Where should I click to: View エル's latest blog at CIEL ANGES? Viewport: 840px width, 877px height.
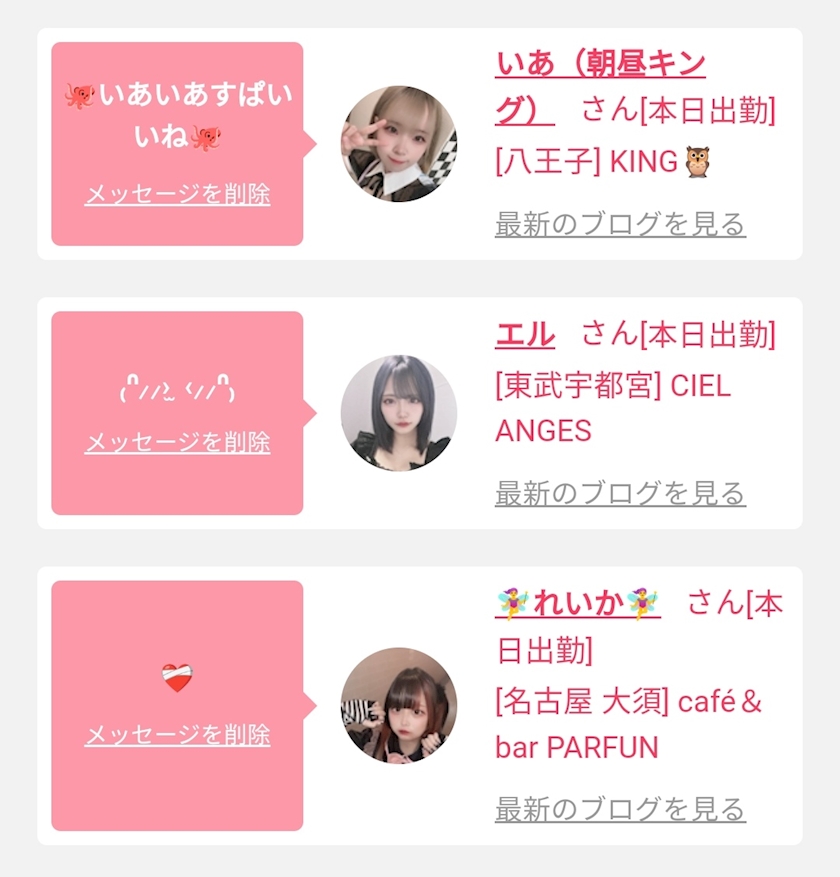(620, 493)
